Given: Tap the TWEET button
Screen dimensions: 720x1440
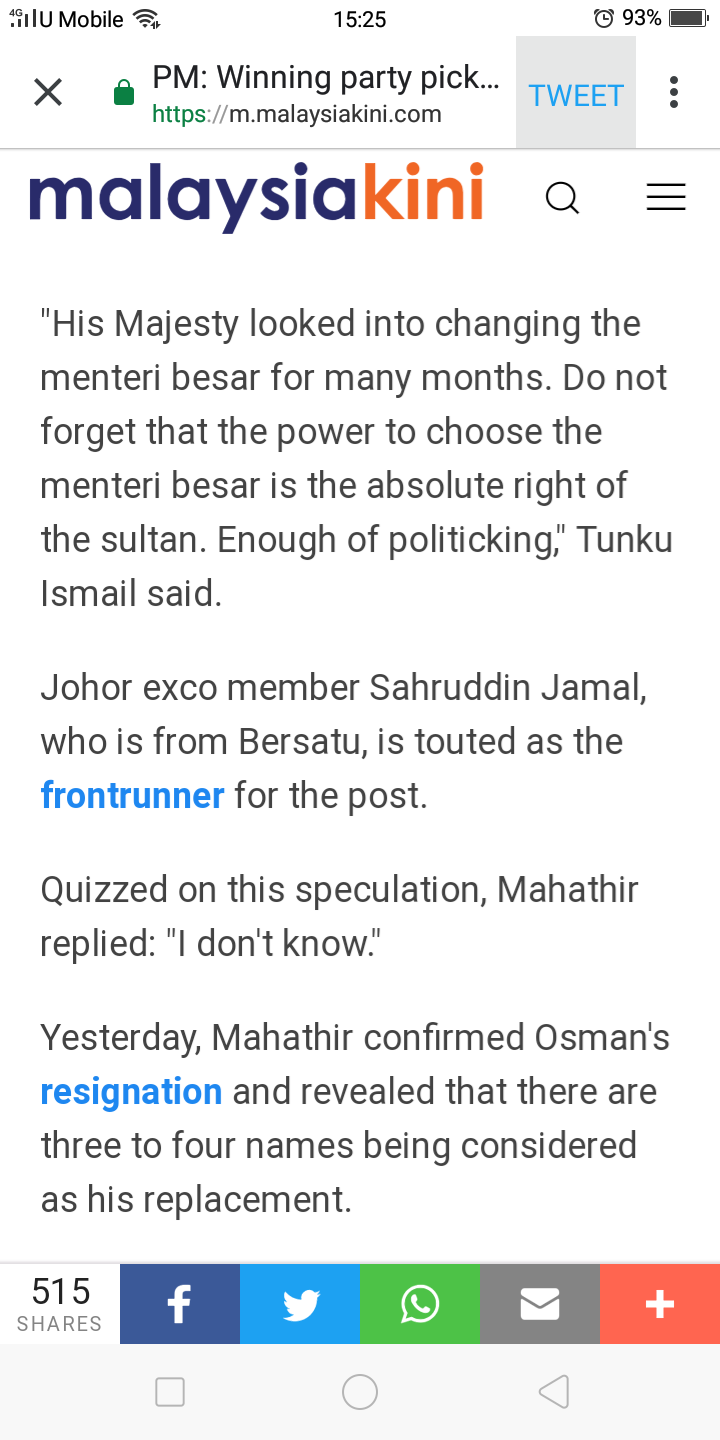Looking at the screenshot, I should (576, 93).
